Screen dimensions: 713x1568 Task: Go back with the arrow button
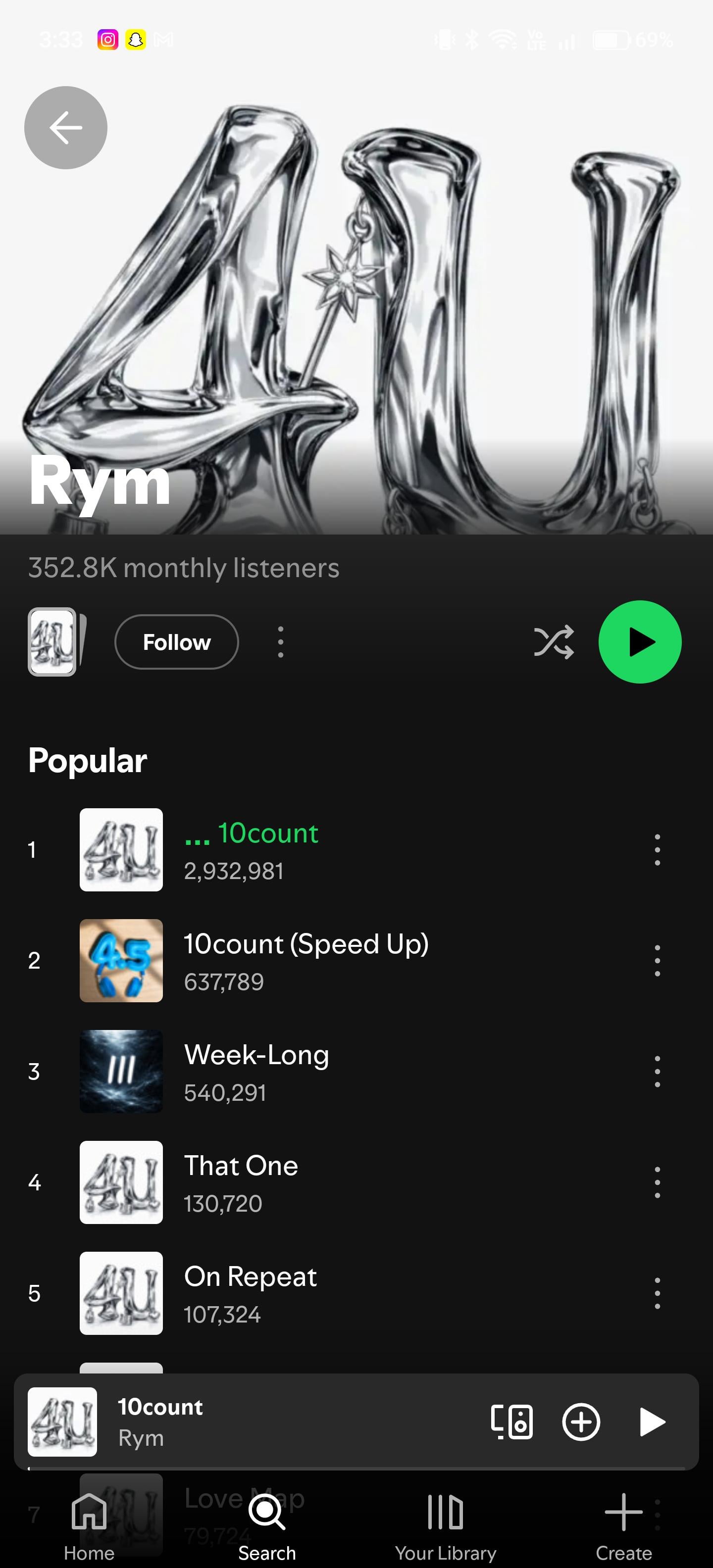[x=66, y=128]
